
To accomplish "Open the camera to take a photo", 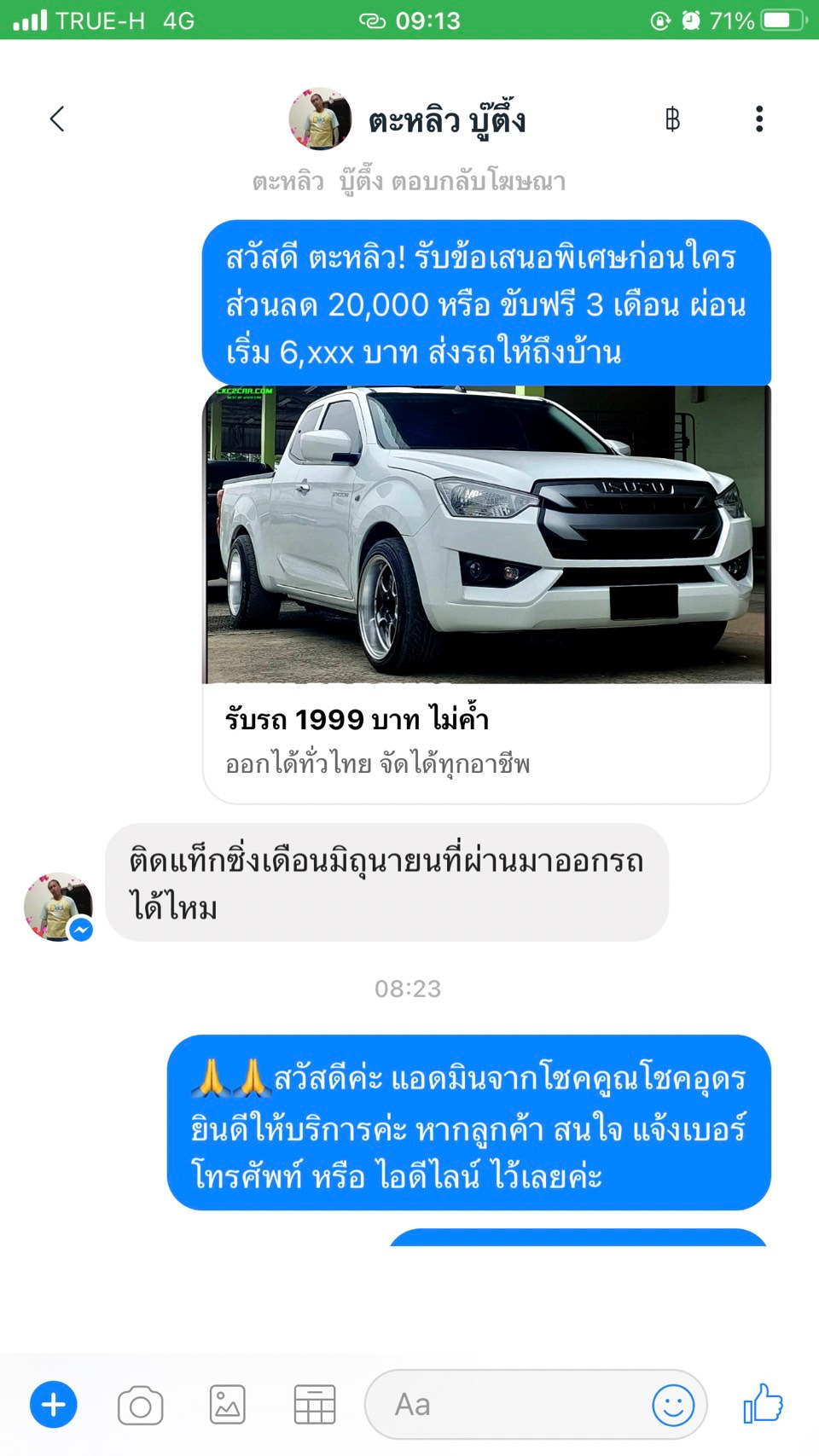I will coord(141,1405).
